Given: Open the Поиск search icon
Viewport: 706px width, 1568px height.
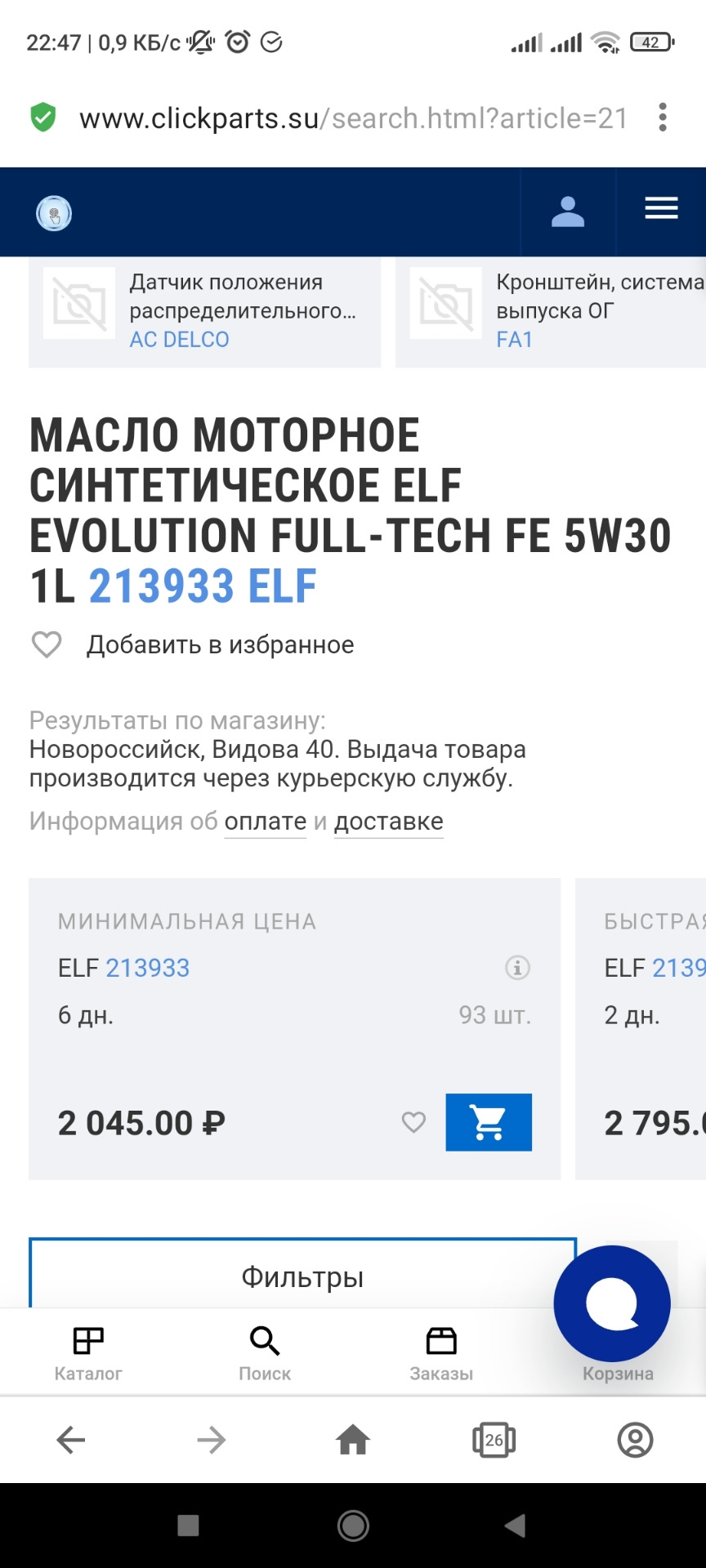Looking at the screenshot, I should 264,1347.
